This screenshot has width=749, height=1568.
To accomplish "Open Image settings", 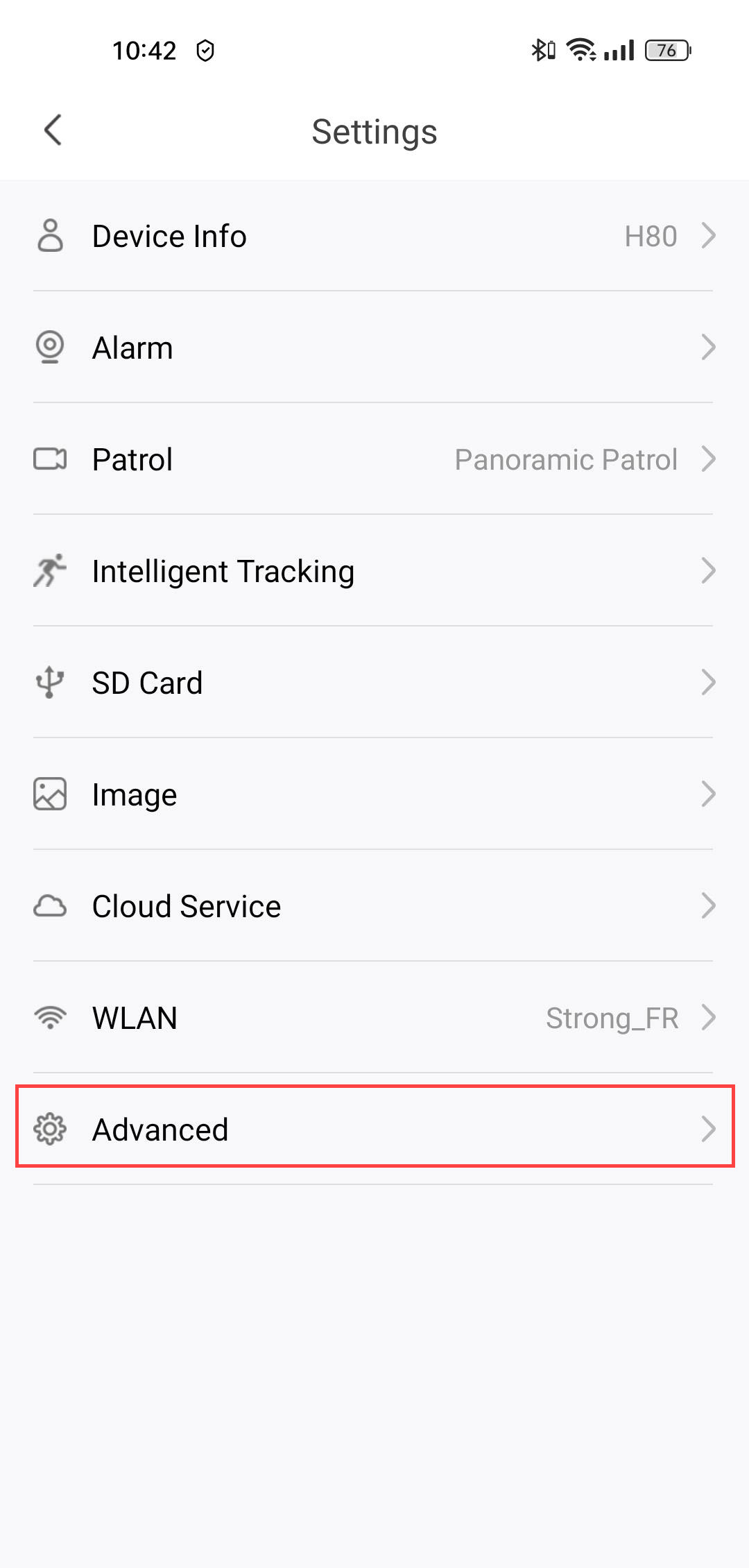I will tap(374, 794).
